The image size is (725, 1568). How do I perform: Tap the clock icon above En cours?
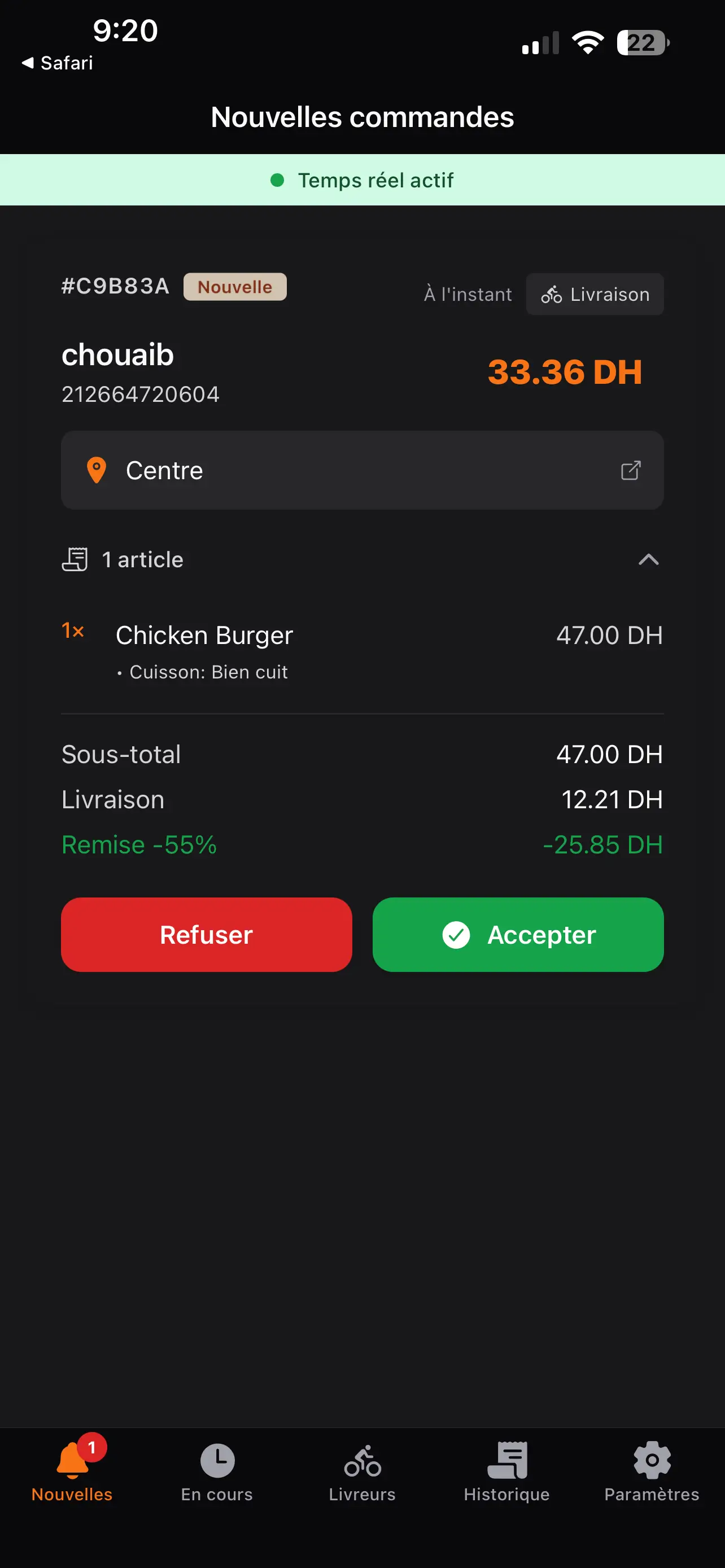click(217, 1460)
